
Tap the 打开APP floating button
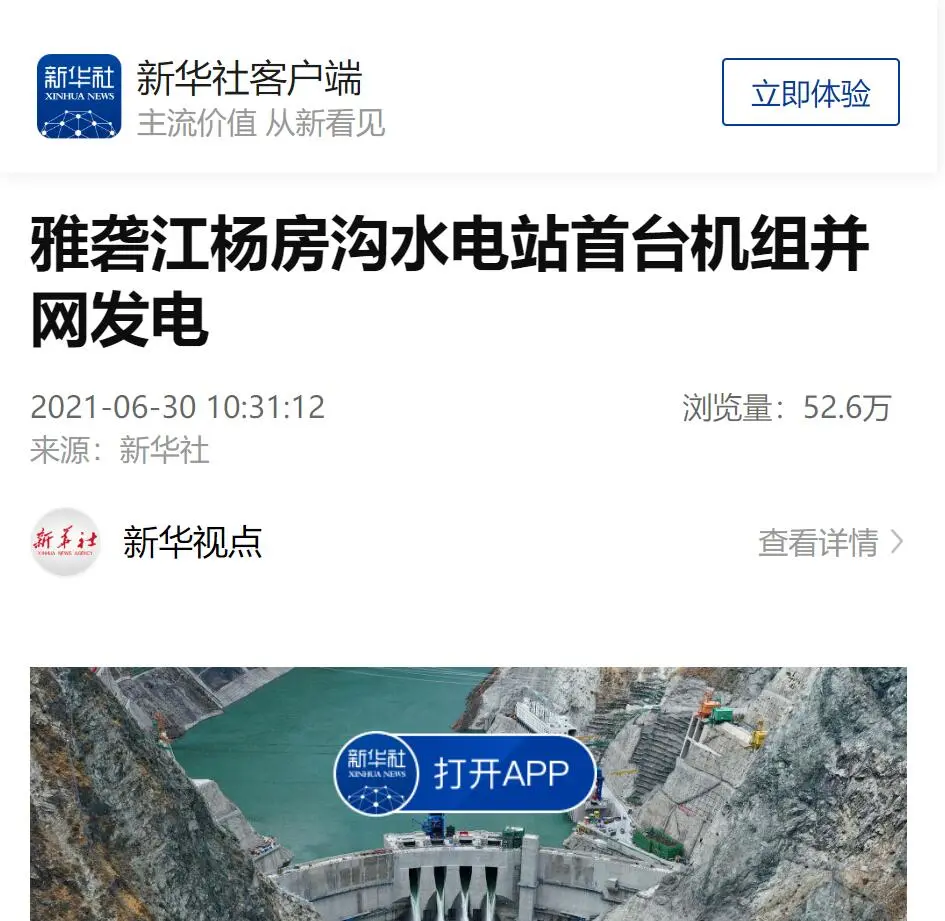[x=465, y=773]
